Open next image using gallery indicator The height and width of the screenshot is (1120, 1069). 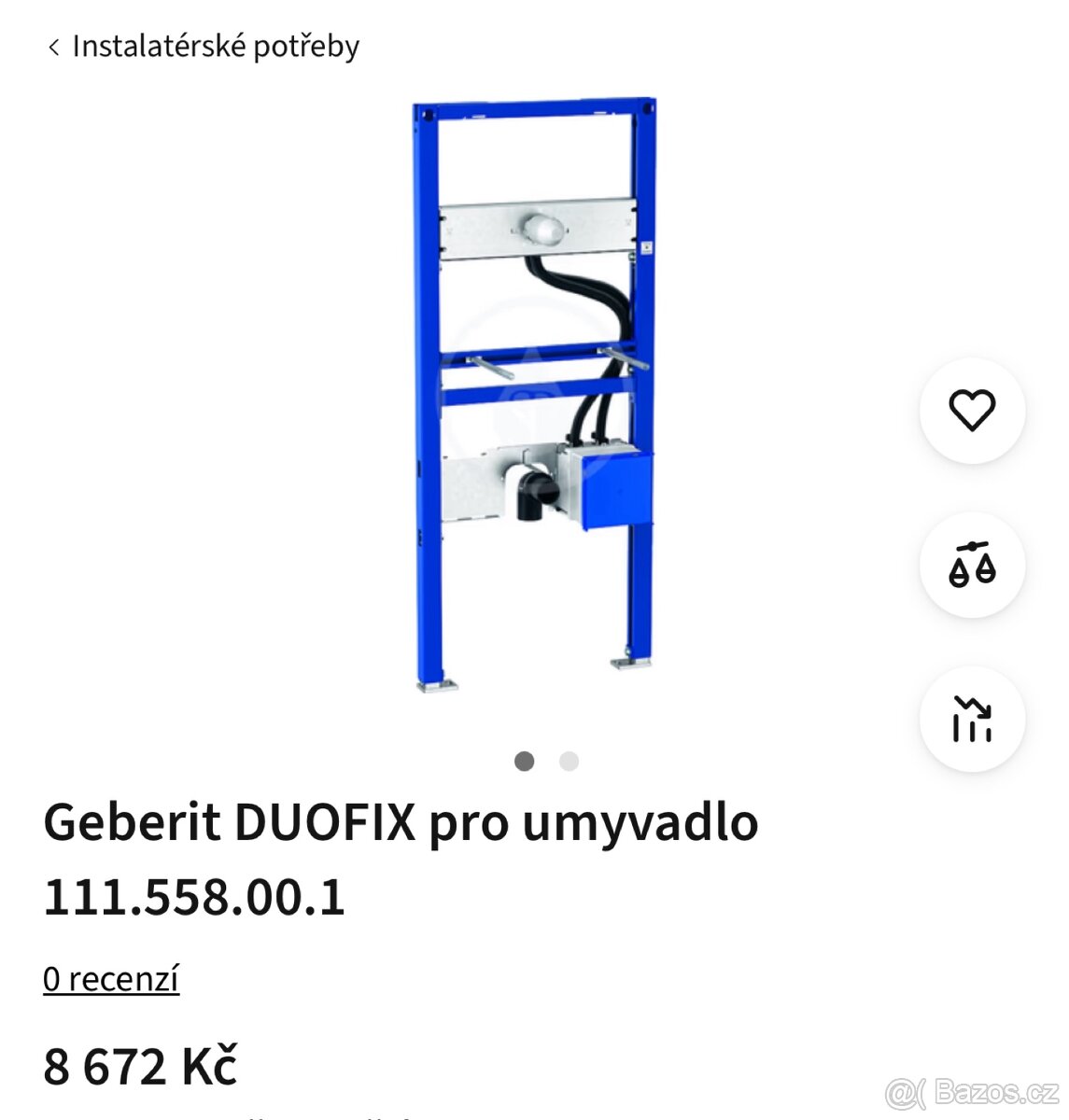(x=567, y=761)
